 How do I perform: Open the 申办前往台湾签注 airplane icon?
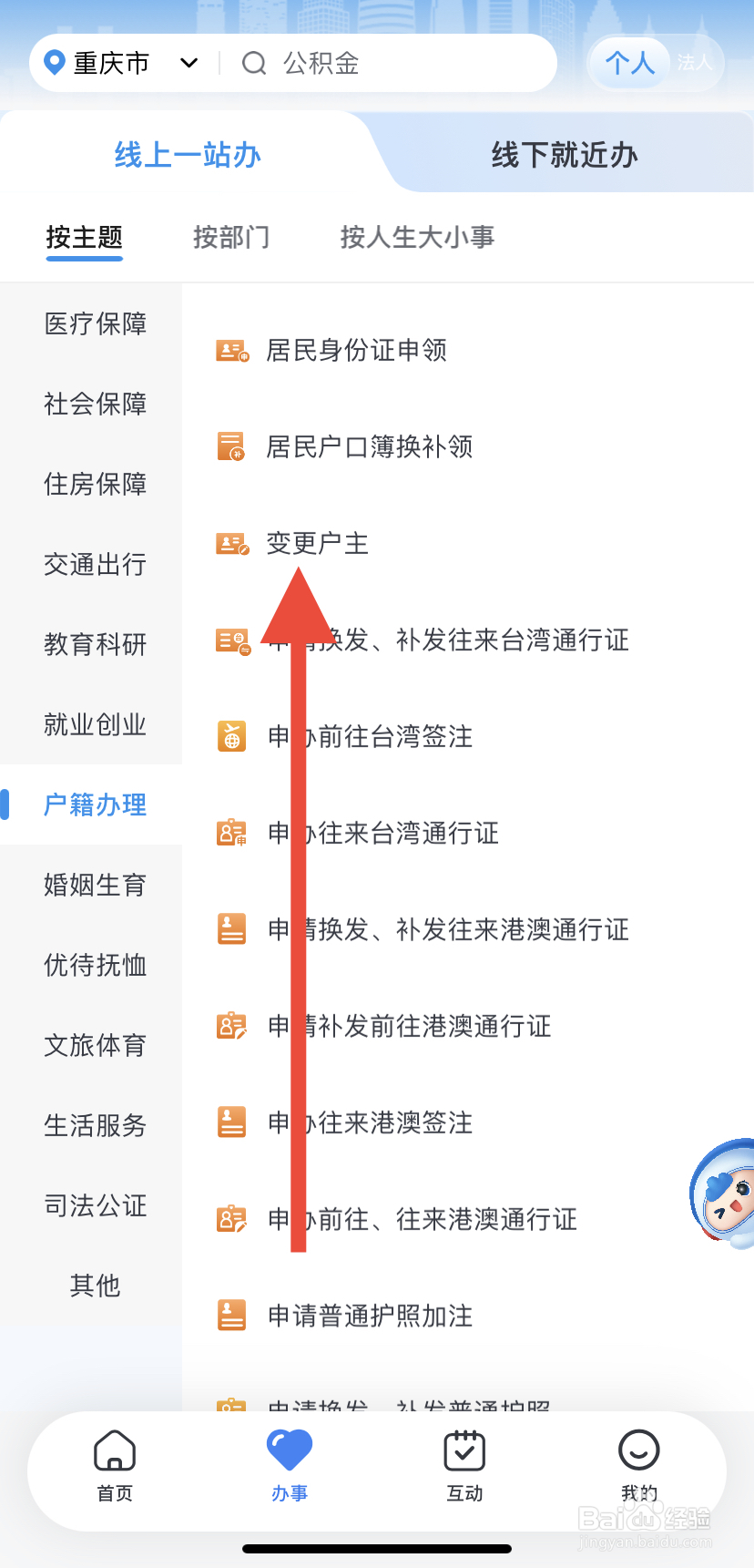click(x=231, y=736)
